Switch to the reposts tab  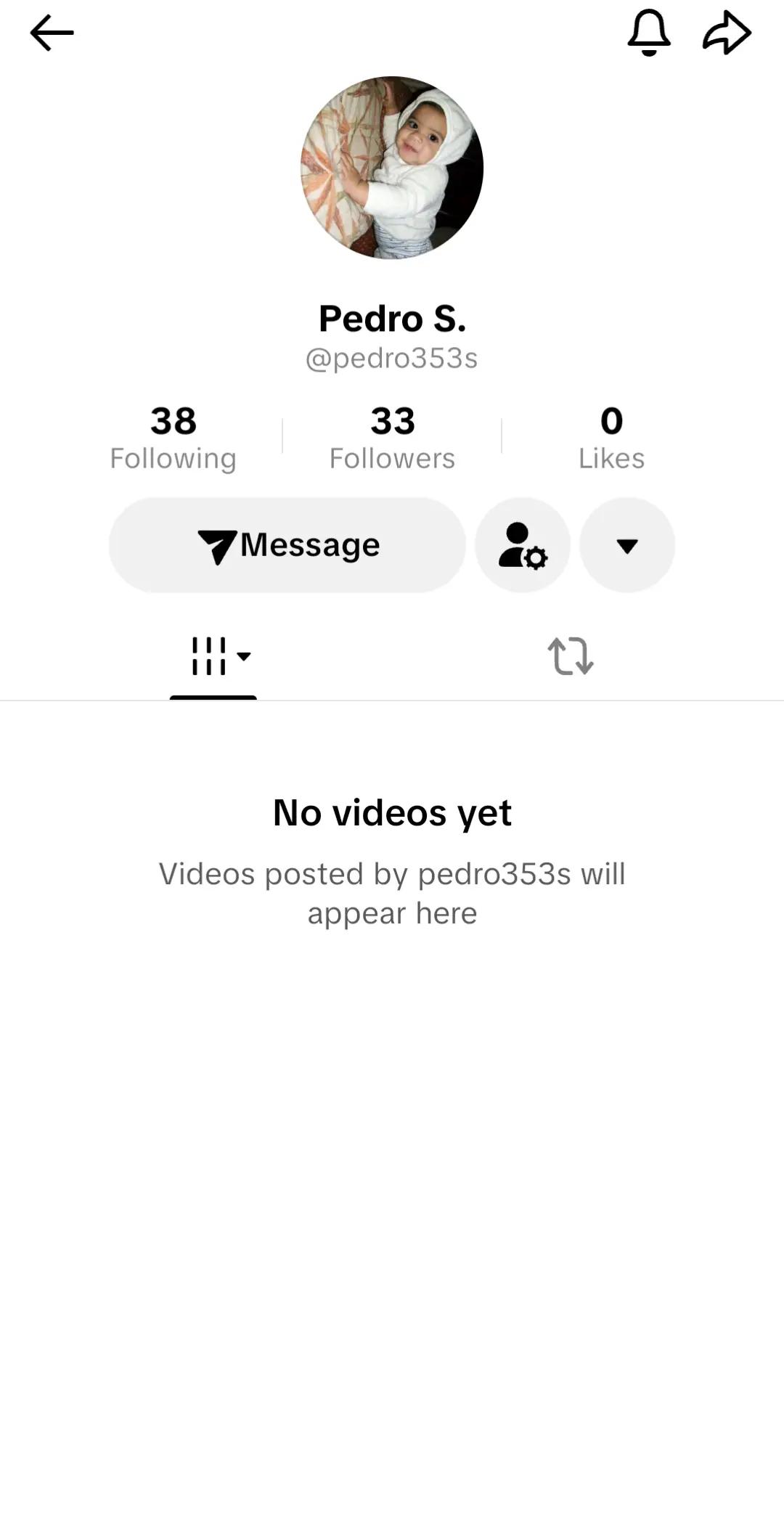click(x=571, y=656)
